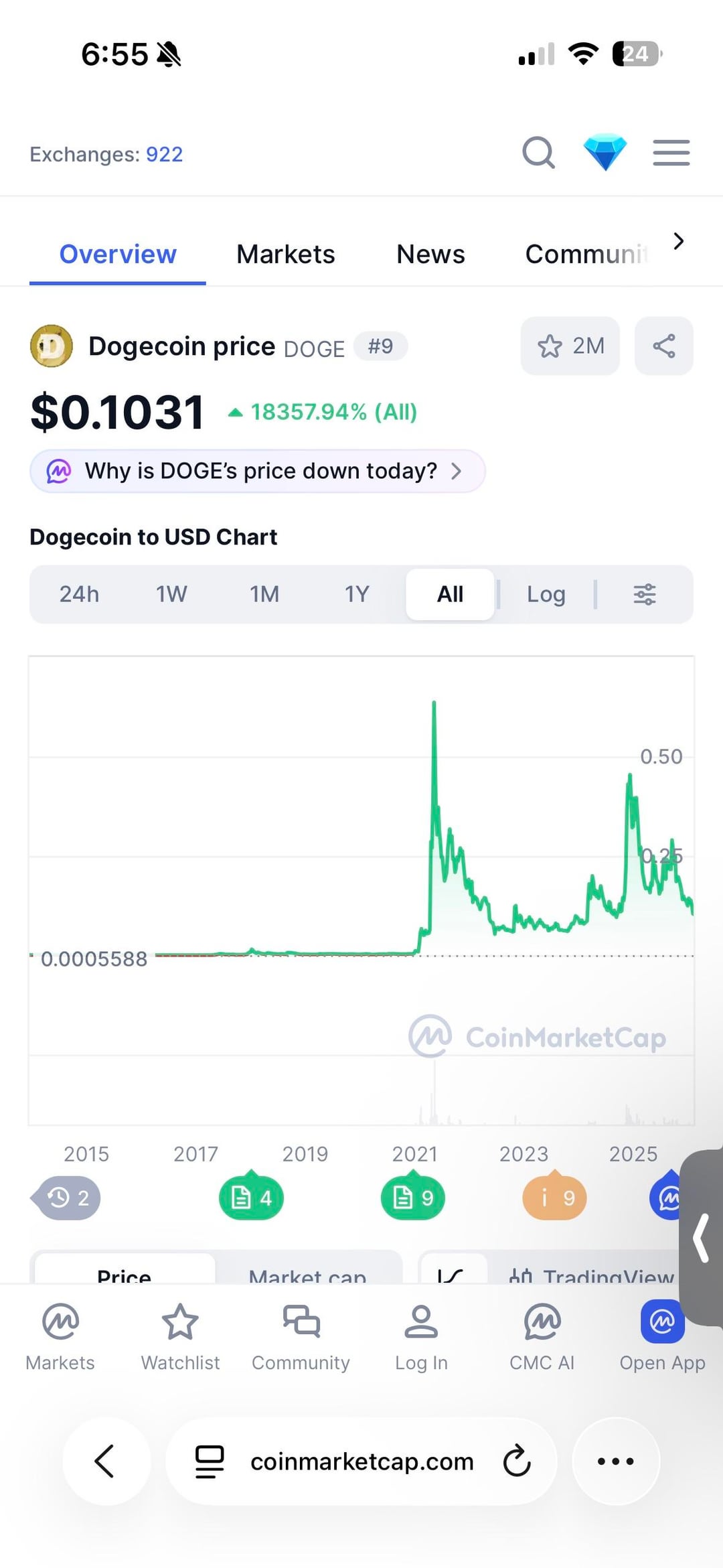This screenshot has width=723, height=1568.
Task: Open the orange info marker with 9 near 2023
Action: [554, 1197]
